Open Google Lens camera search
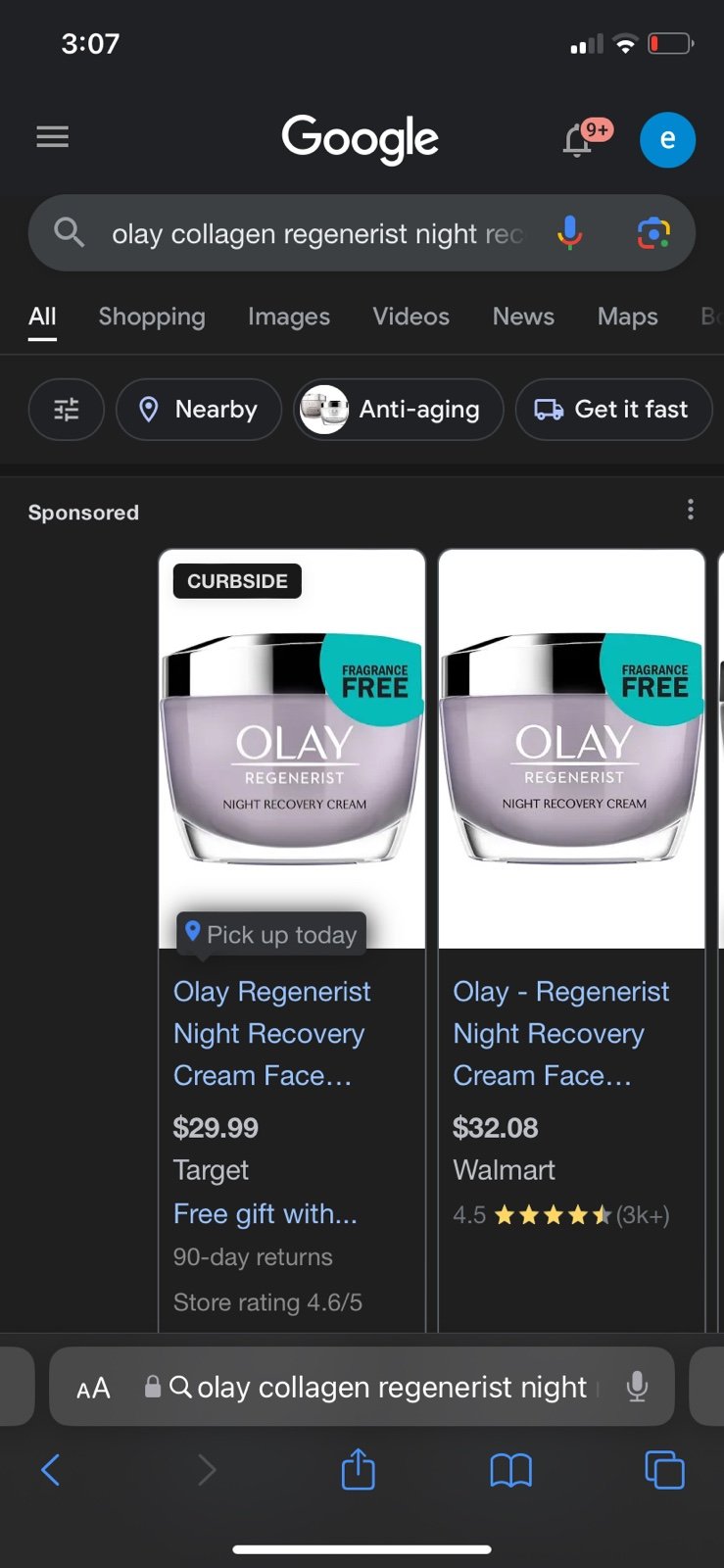The height and width of the screenshot is (1568, 724). pos(653,233)
